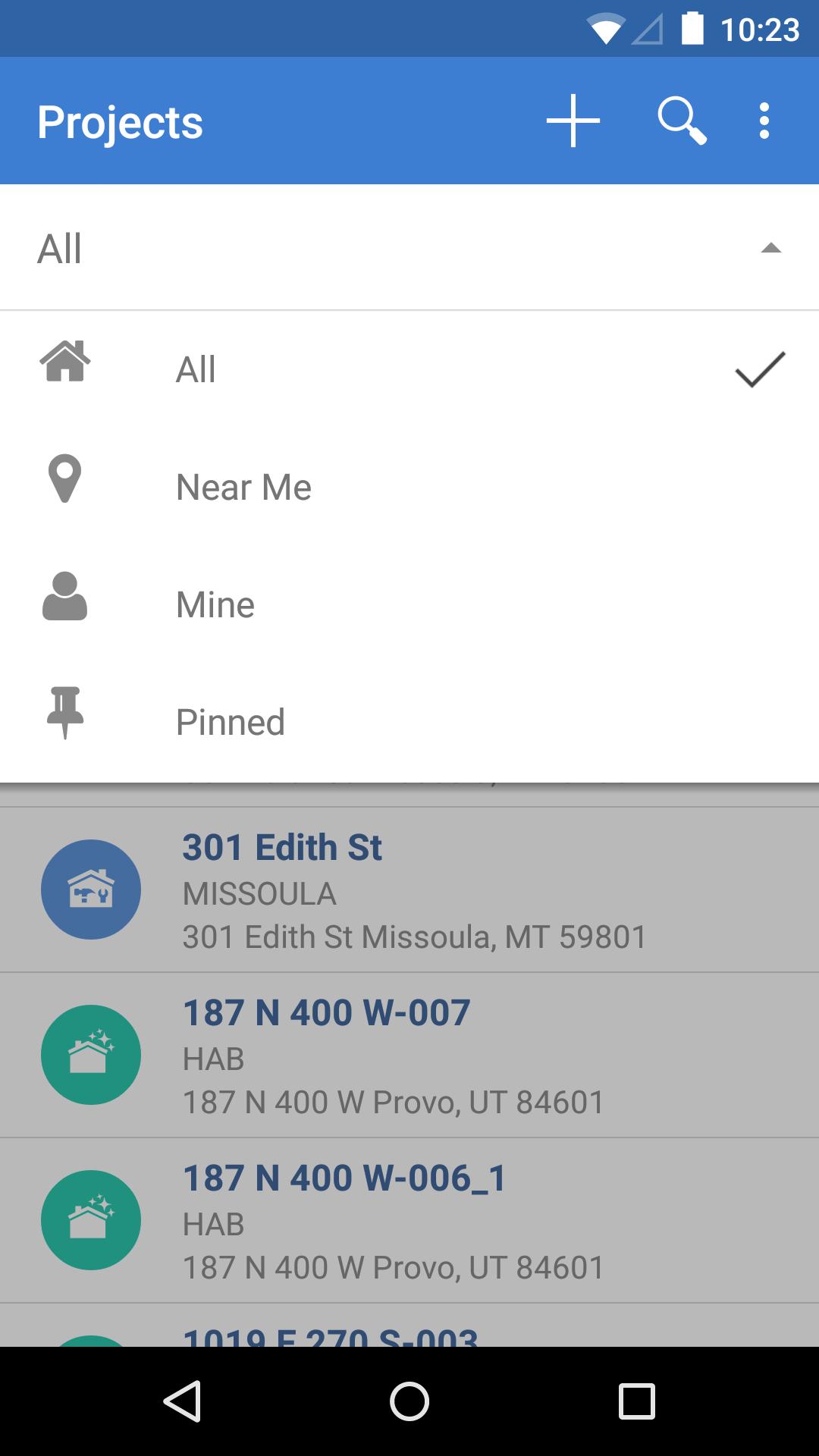Collapse the All dropdown via the up arrow
This screenshot has height=1456, width=819.
click(x=771, y=248)
